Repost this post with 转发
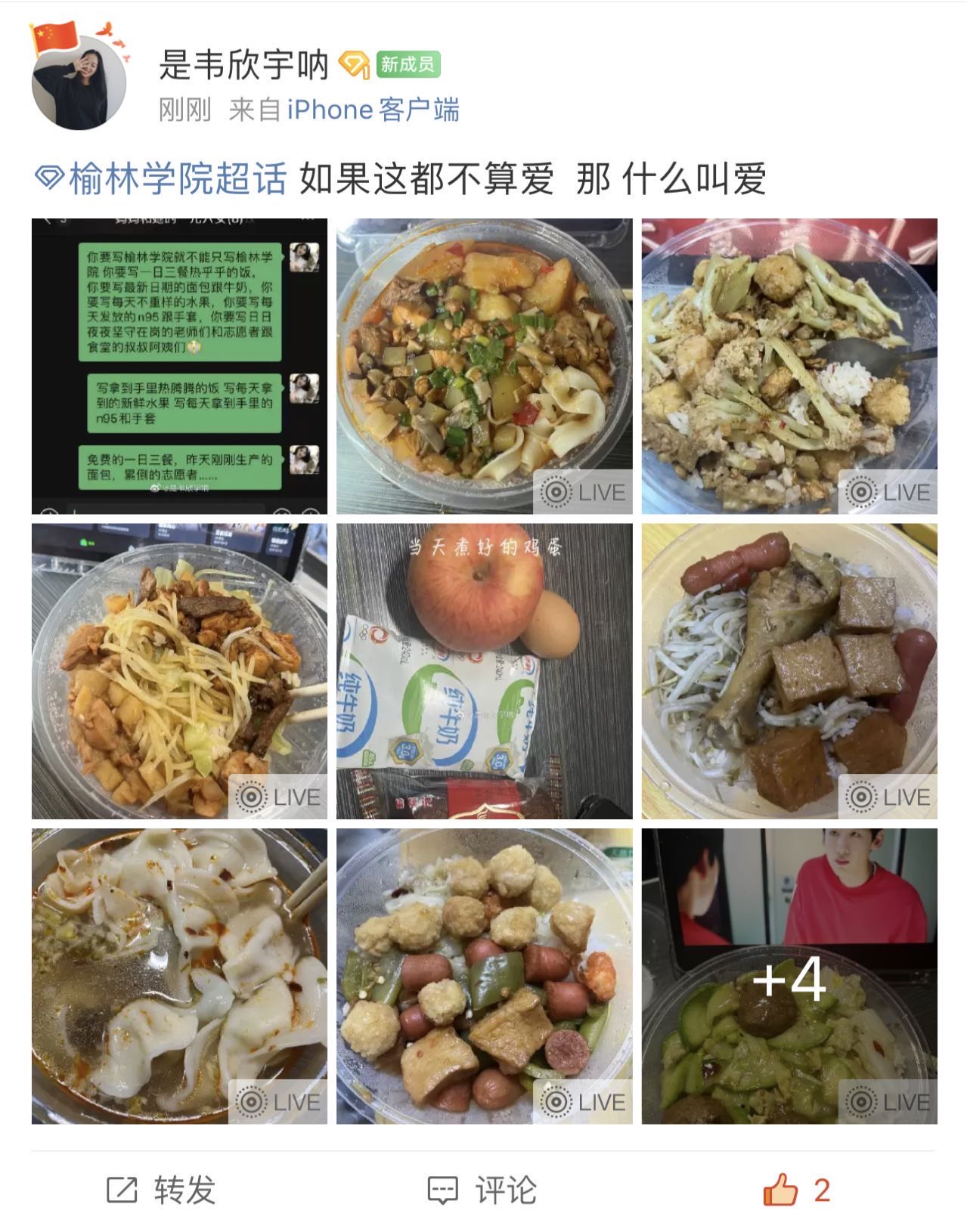 pos(161,1190)
